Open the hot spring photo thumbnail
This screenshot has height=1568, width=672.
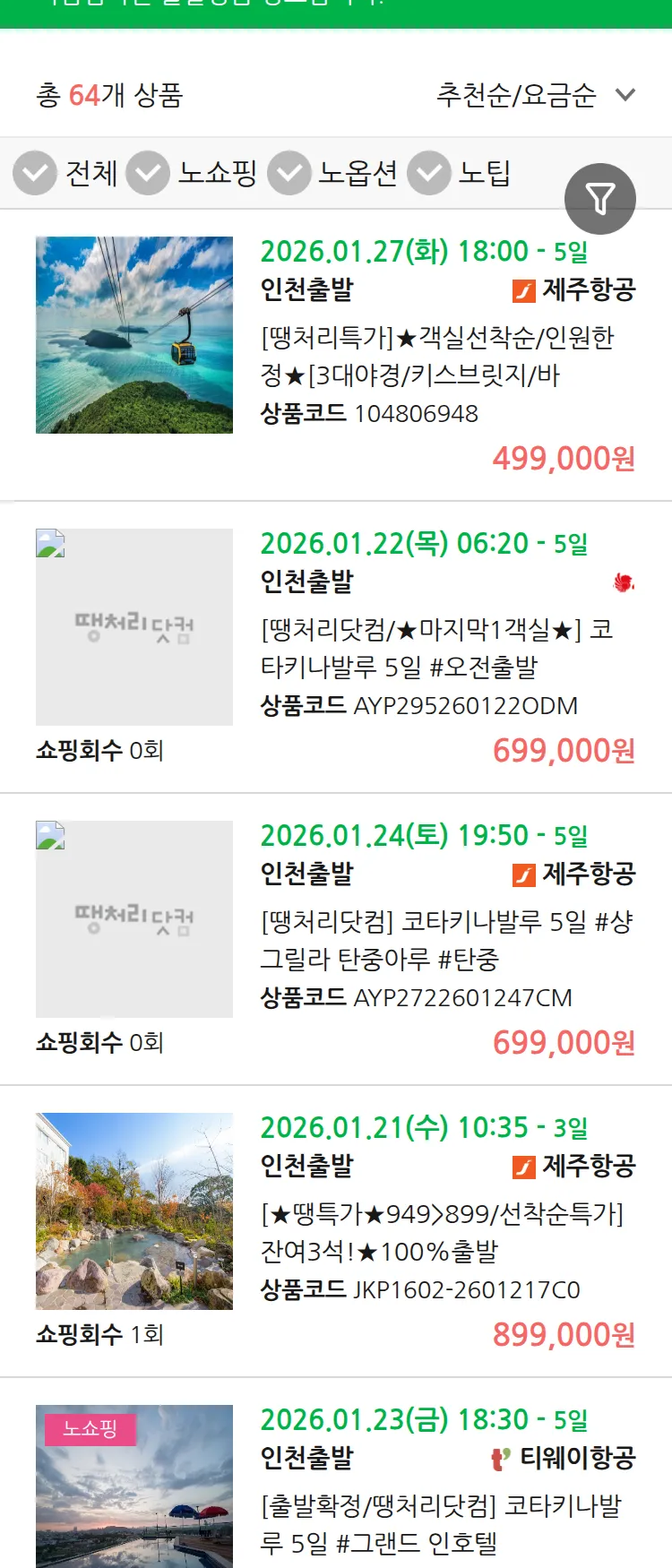tap(134, 1209)
